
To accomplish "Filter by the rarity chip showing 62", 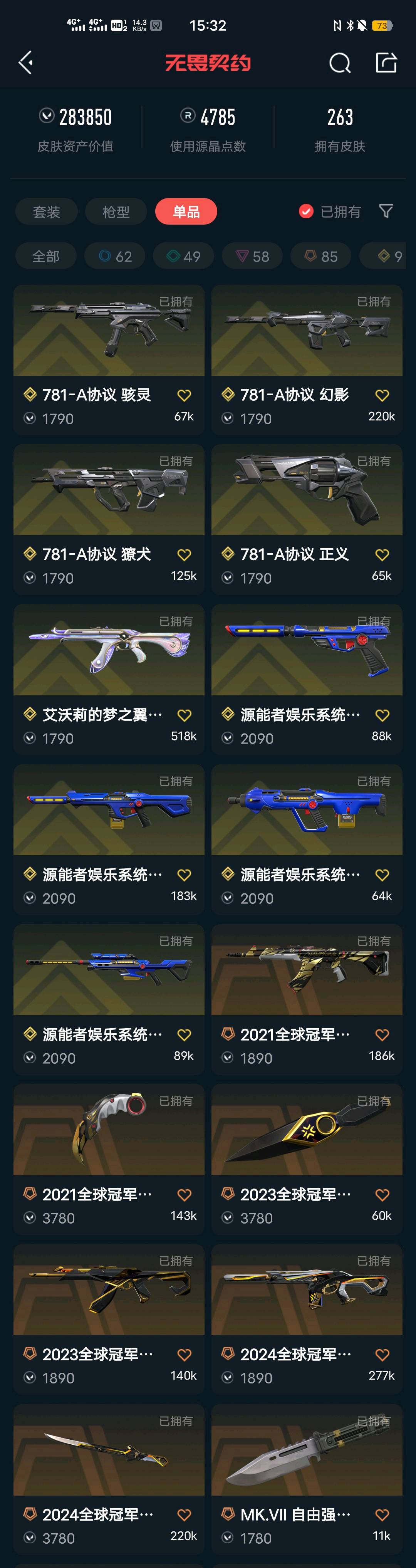I will tap(115, 256).
